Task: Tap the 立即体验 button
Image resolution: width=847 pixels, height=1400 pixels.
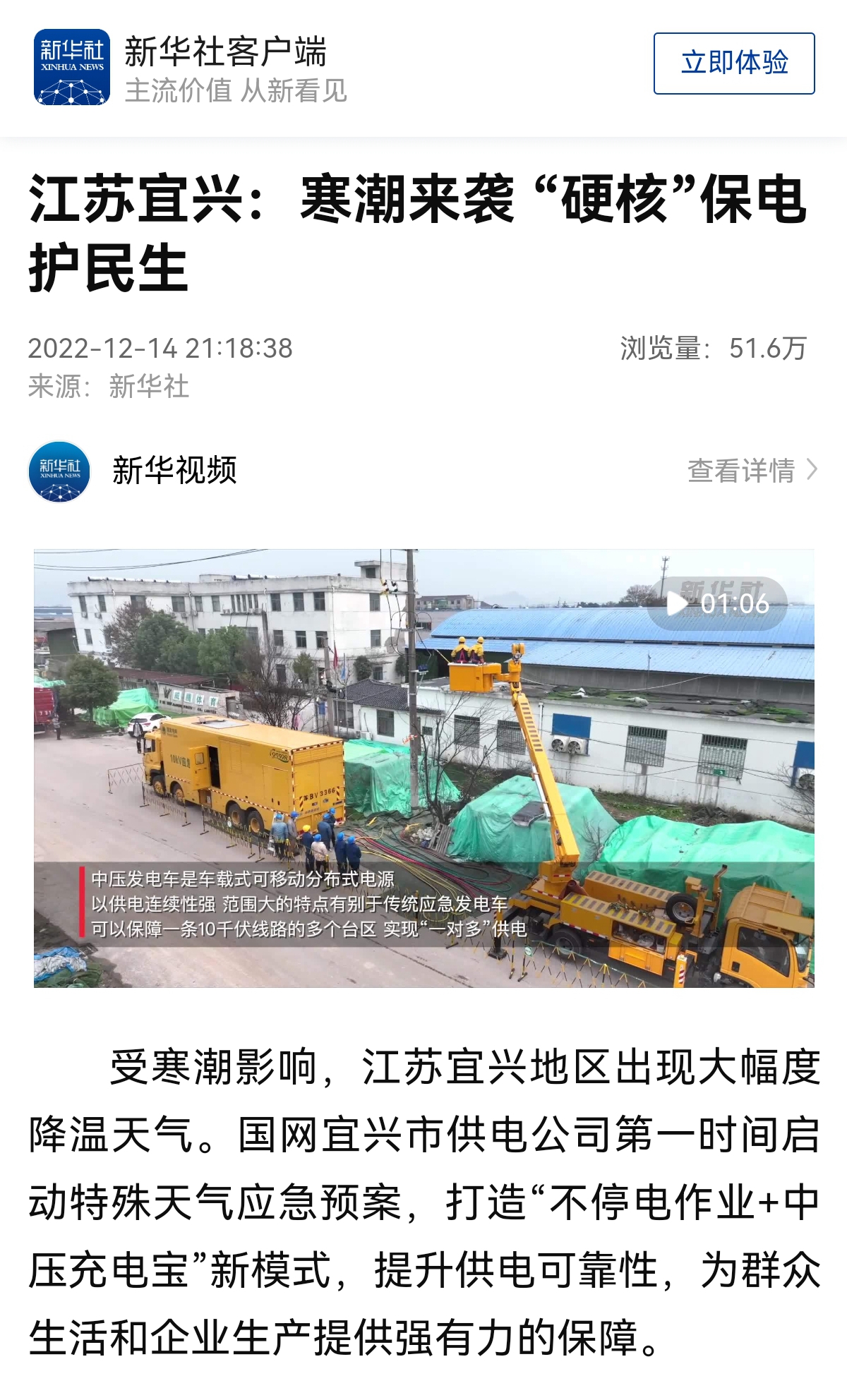Action: click(x=734, y=64)
